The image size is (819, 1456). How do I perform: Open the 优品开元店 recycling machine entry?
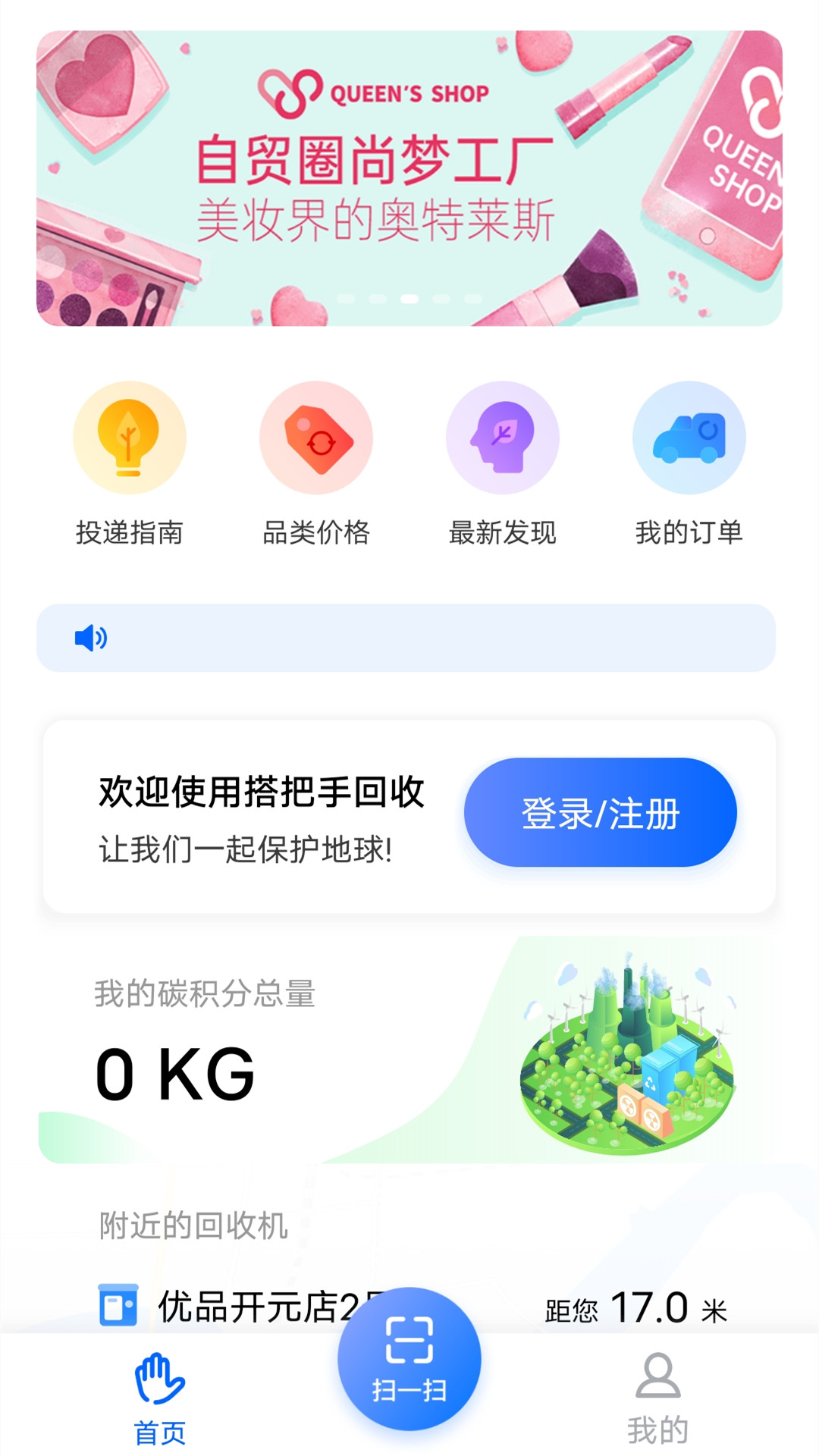pos(250,1306)
